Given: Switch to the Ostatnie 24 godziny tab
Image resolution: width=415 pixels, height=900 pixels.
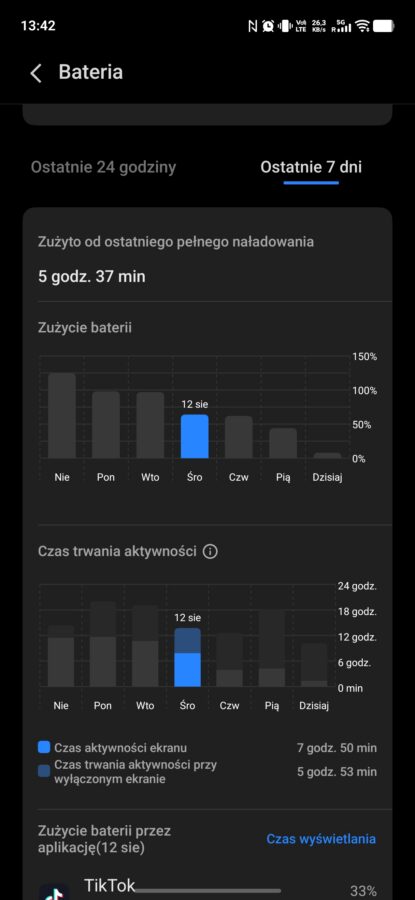Looking at the screenshot, I should click(103, 167).
